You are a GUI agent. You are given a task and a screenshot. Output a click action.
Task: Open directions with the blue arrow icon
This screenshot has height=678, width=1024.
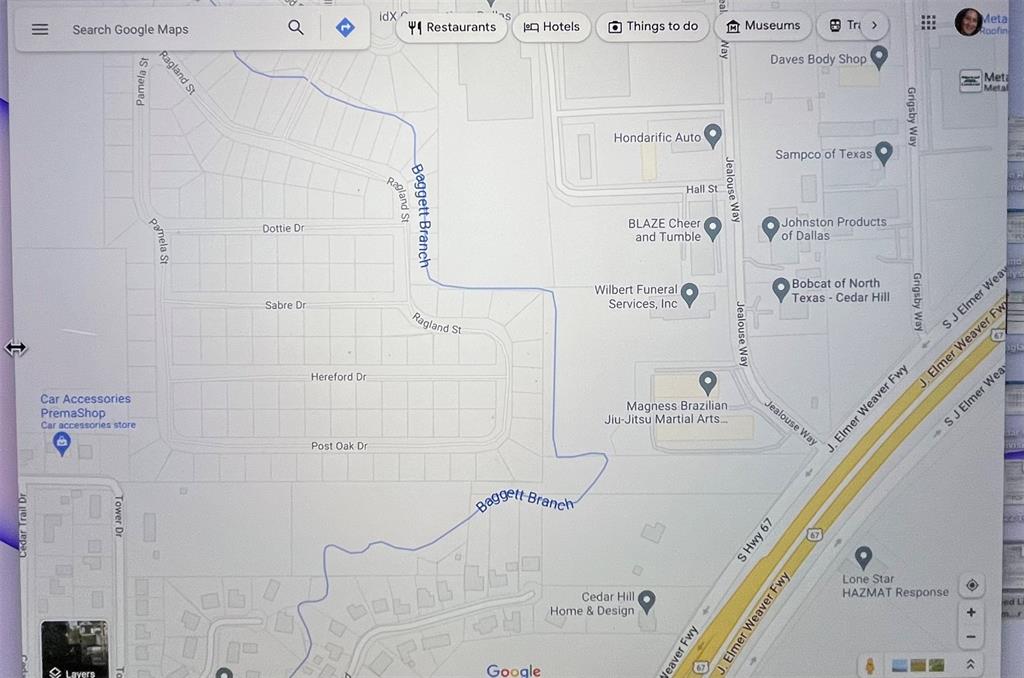point(345,28)
